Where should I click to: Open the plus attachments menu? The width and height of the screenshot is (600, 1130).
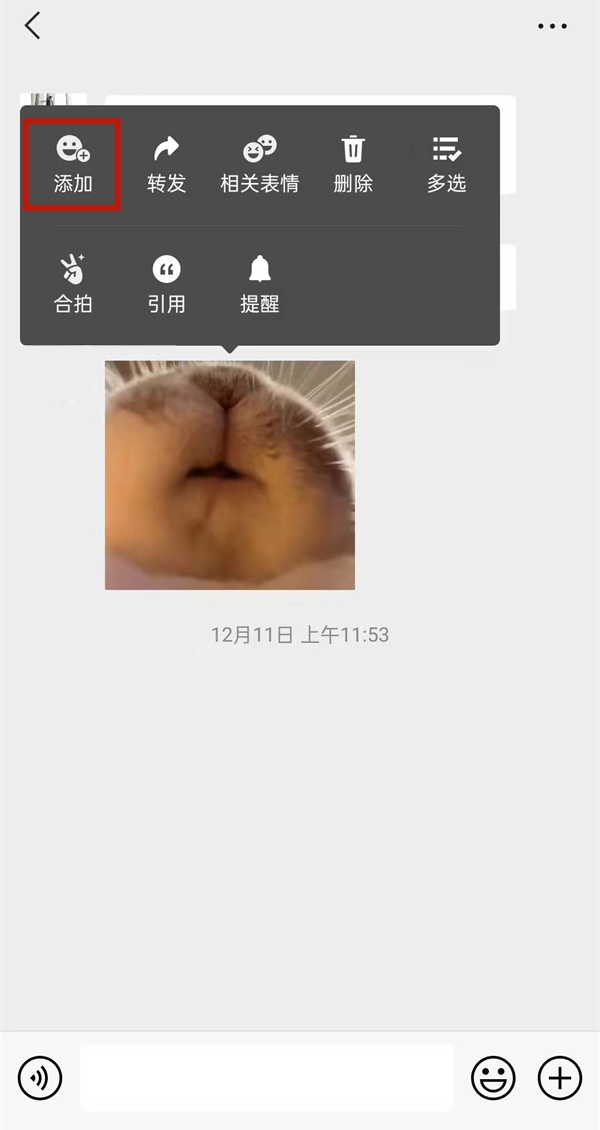pyautogui.click(x=560, y=1078)
